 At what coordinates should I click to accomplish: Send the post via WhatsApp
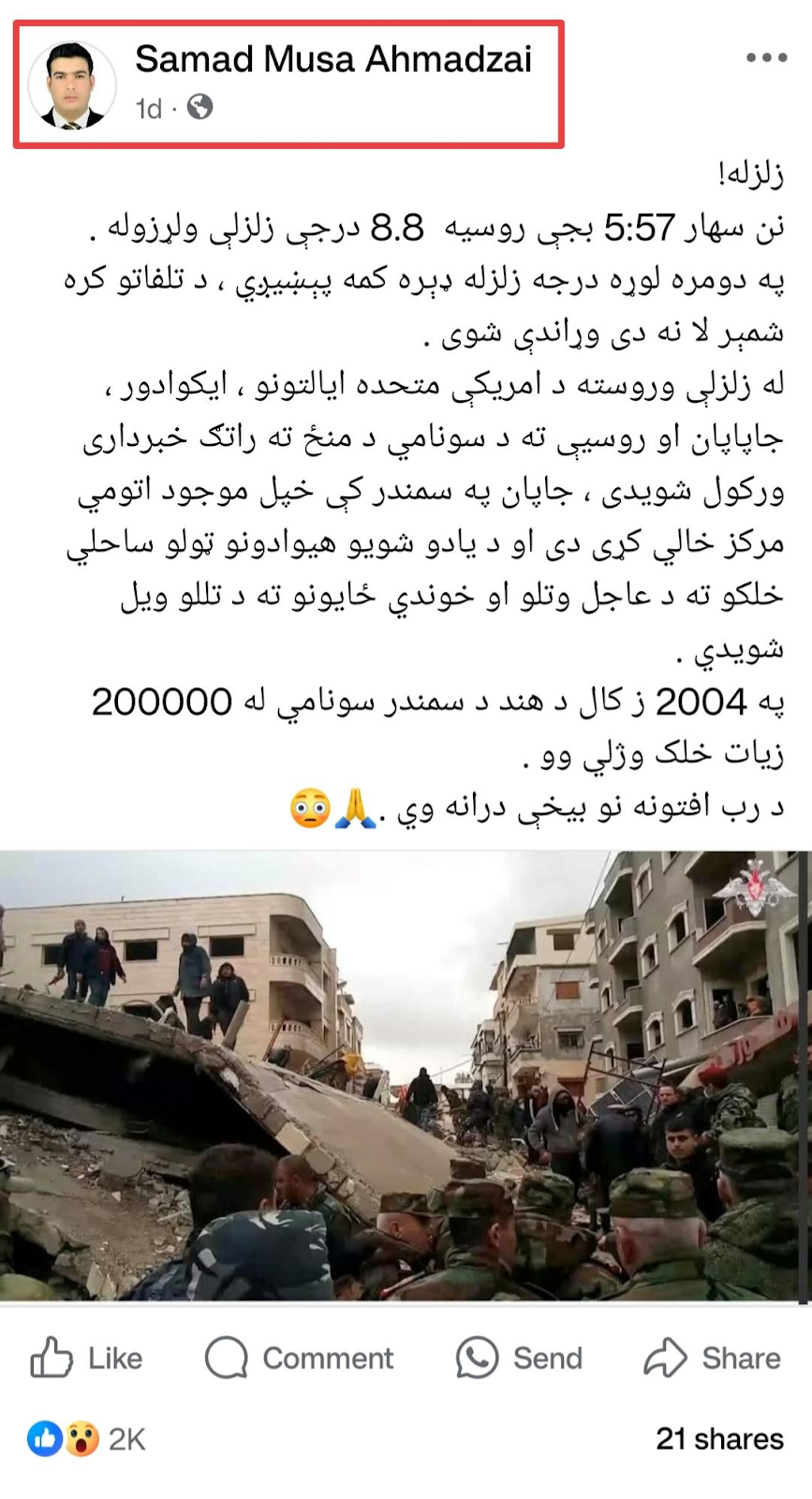519,1358
